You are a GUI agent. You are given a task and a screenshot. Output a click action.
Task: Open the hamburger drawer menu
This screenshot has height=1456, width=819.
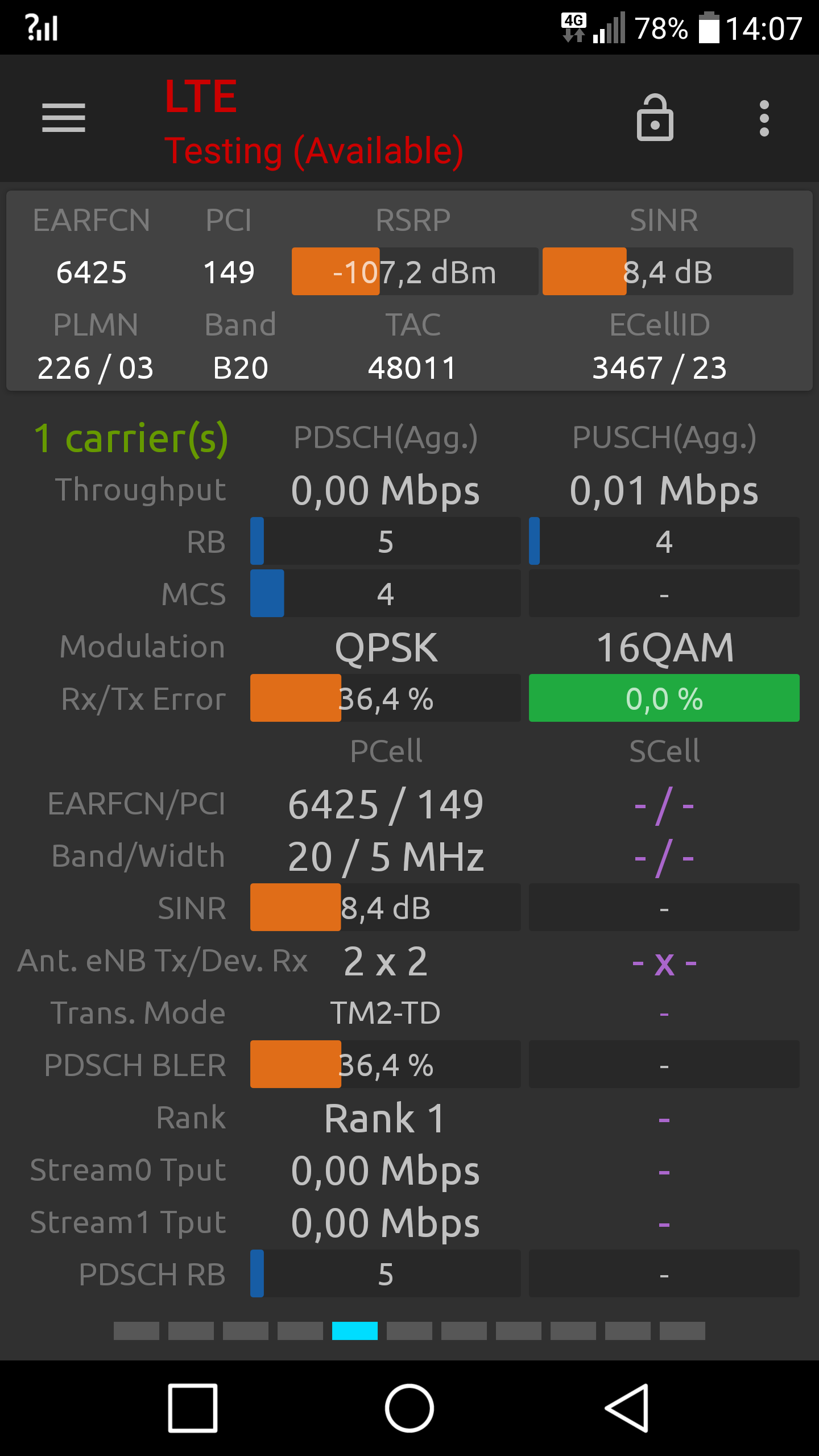click(64, 118)
